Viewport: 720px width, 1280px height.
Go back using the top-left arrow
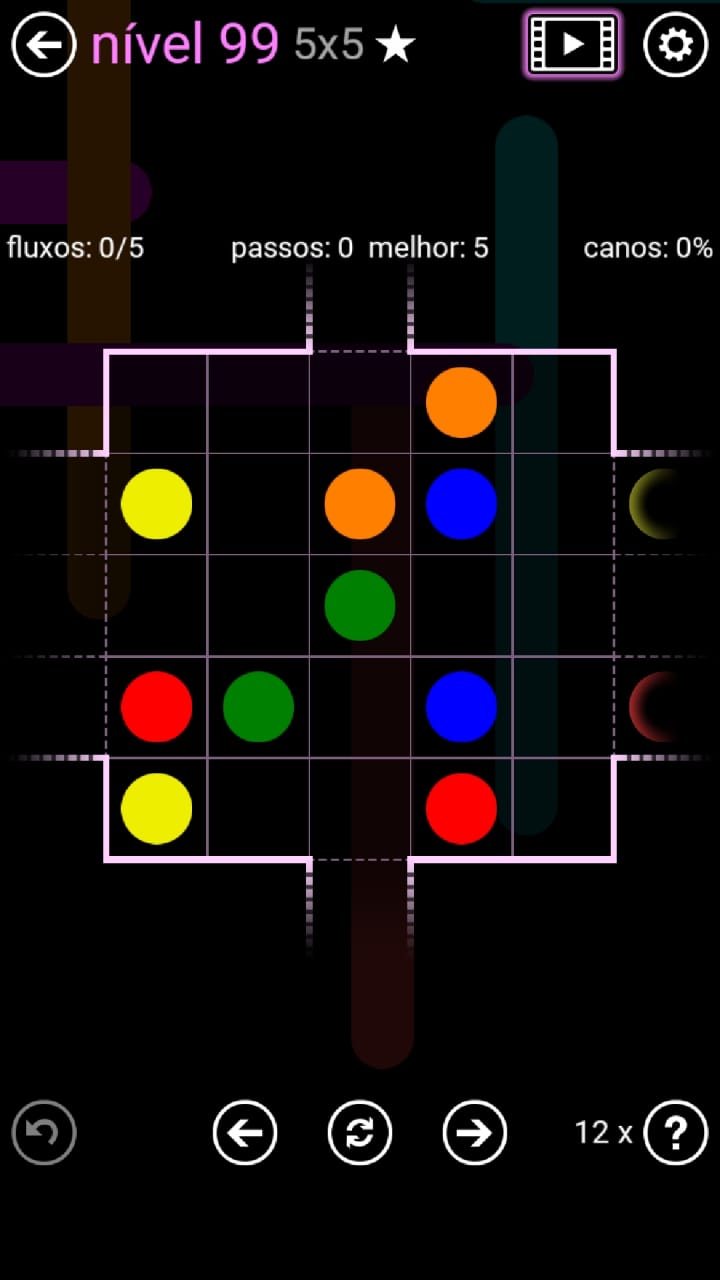44,45
